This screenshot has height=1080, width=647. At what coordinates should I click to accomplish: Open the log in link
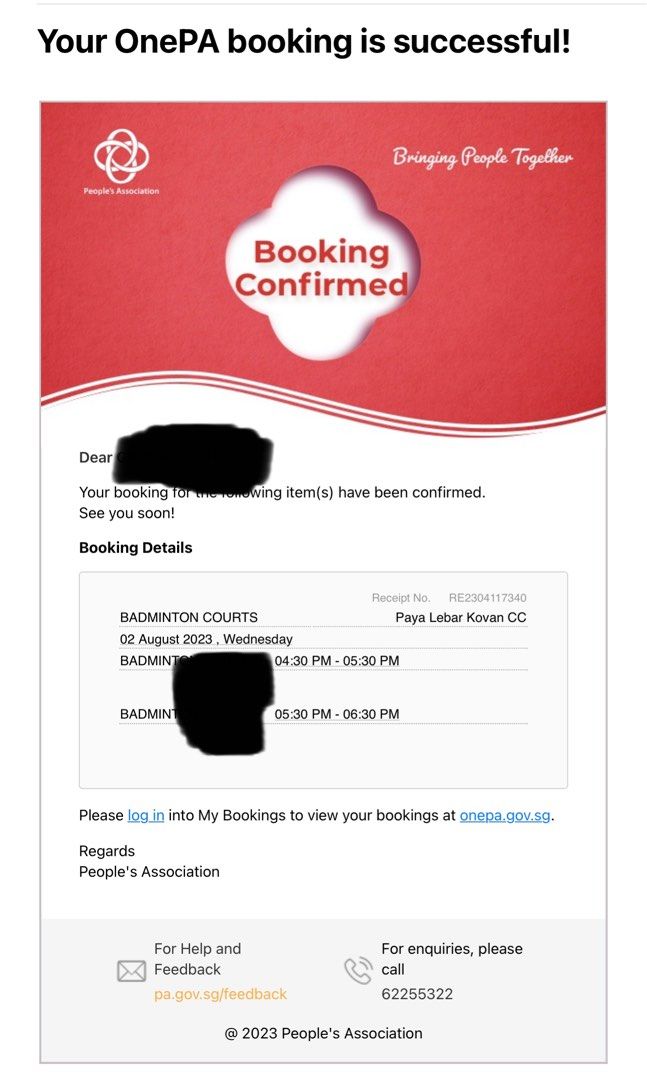(146, 815)
